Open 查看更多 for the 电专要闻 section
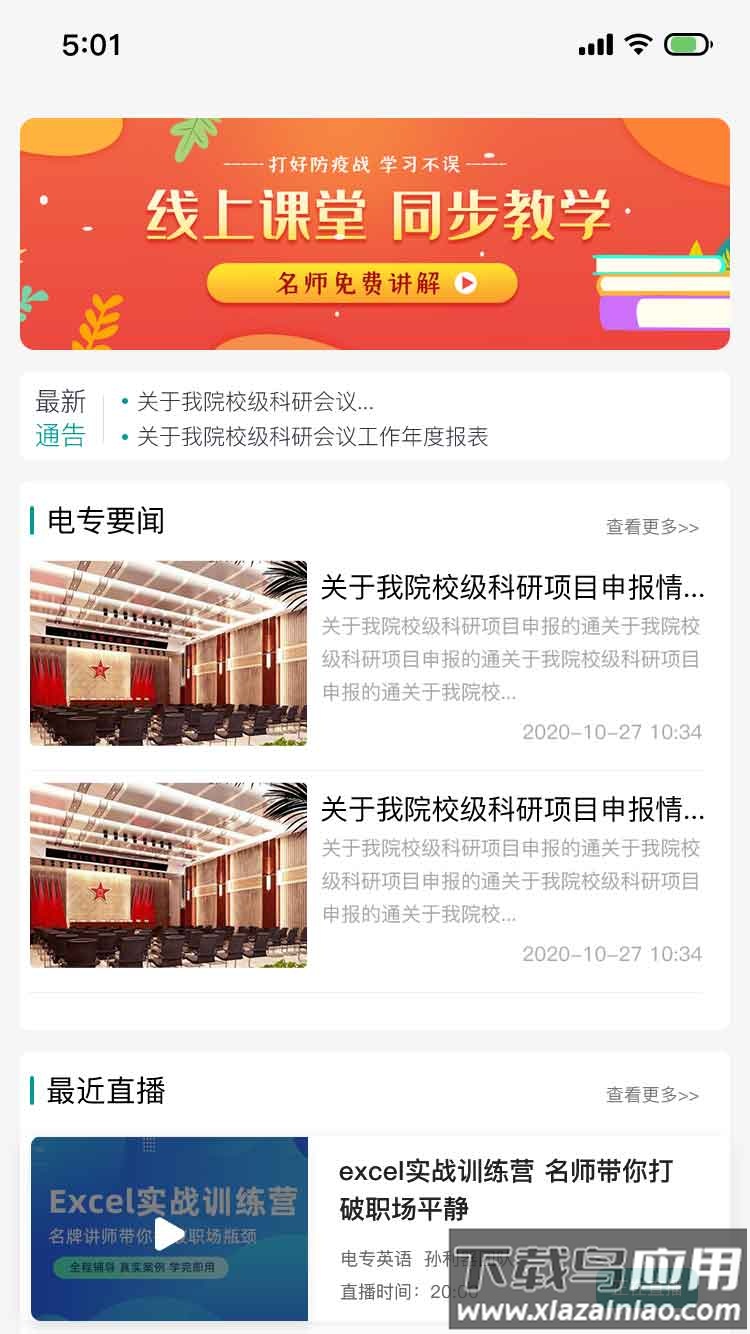Image resolution: width=750 pixels, height=1334 pixels. click(x=651, y=523)
